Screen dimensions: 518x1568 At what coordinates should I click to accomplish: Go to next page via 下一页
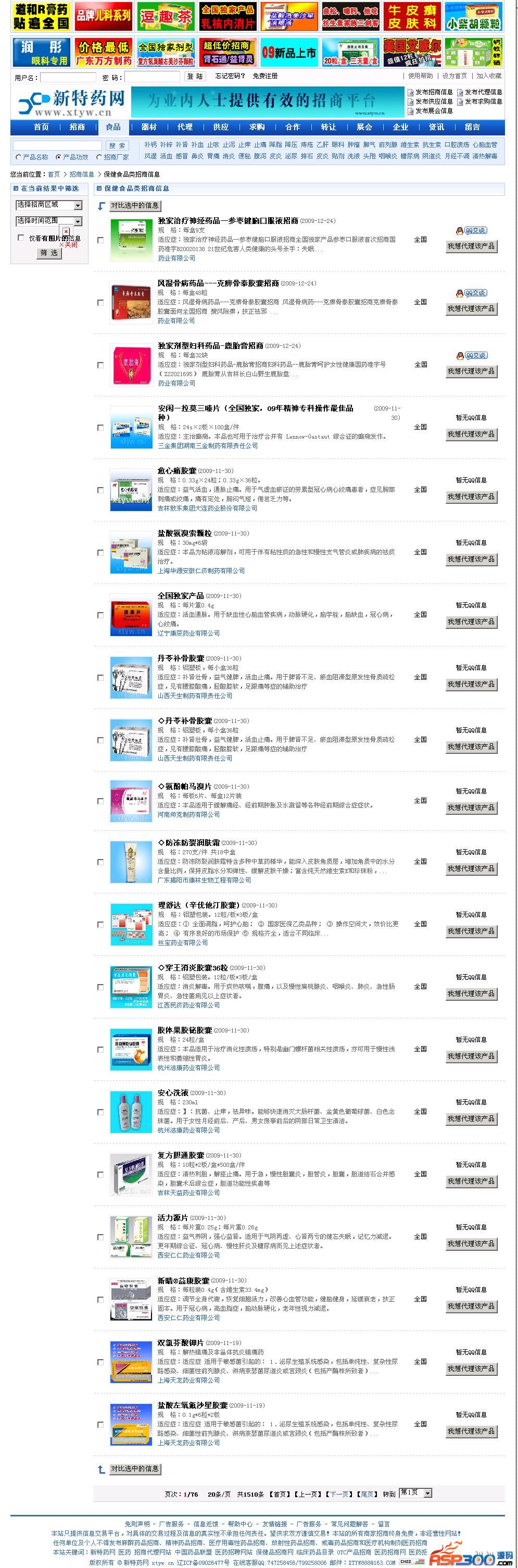point(338,1494)
